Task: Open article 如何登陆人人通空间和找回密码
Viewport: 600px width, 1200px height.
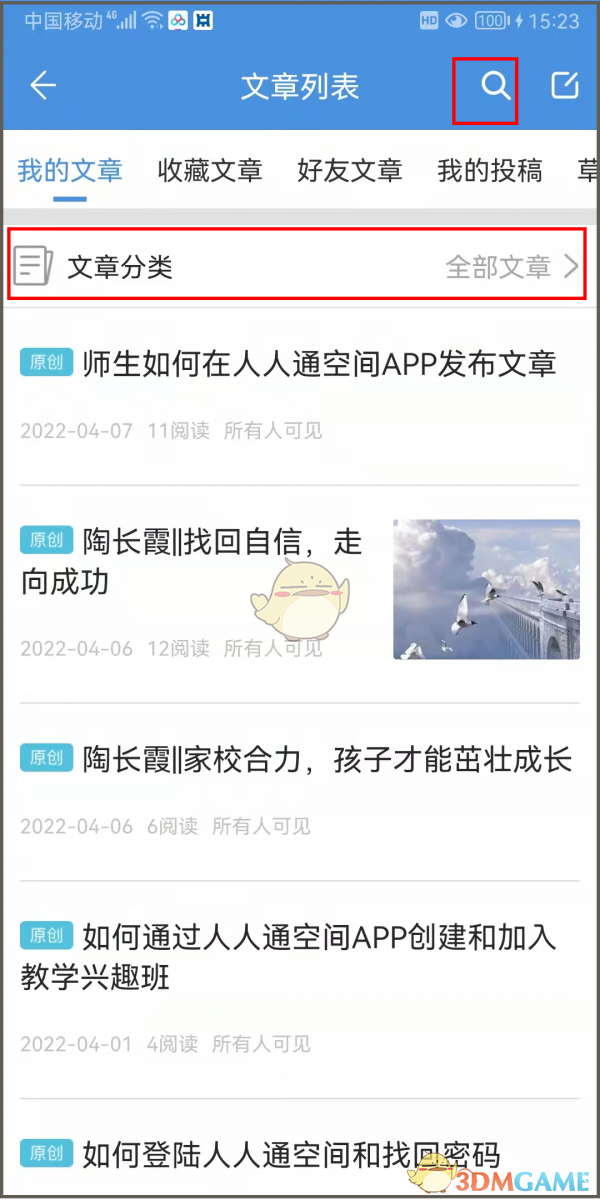Action: pyautogui.click(x=290, y=1155)
